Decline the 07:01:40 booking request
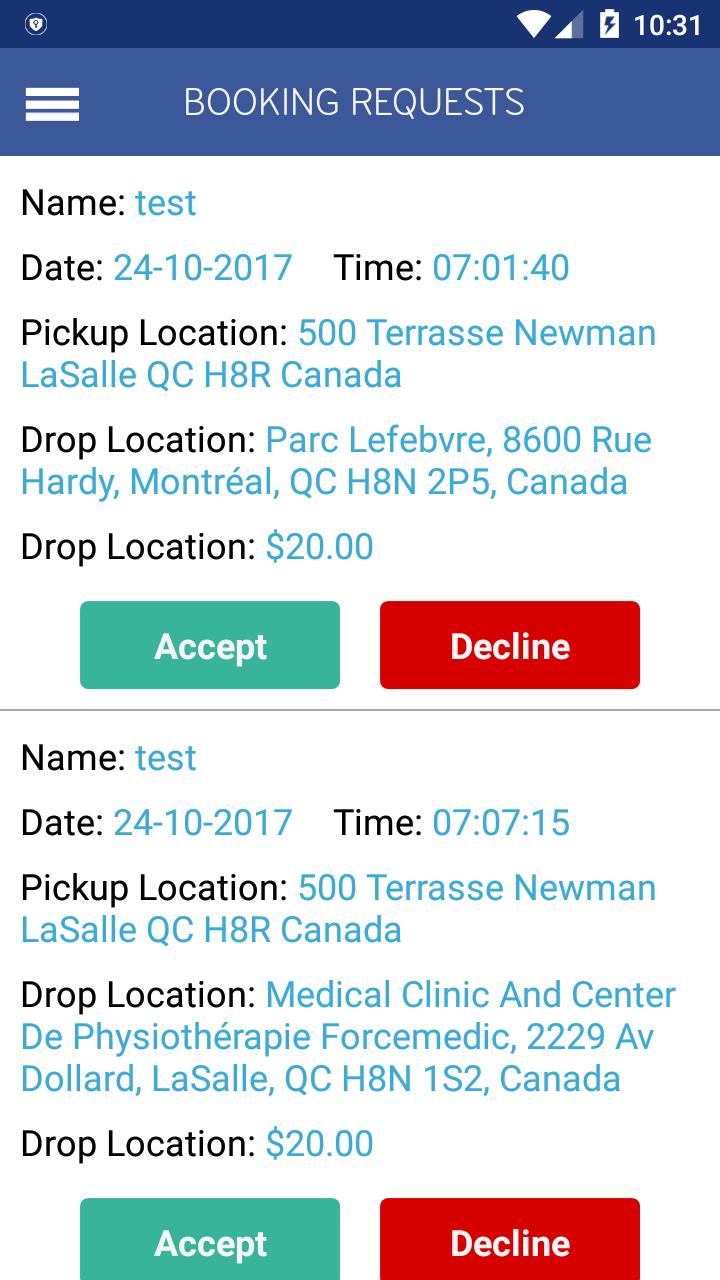 510,645
